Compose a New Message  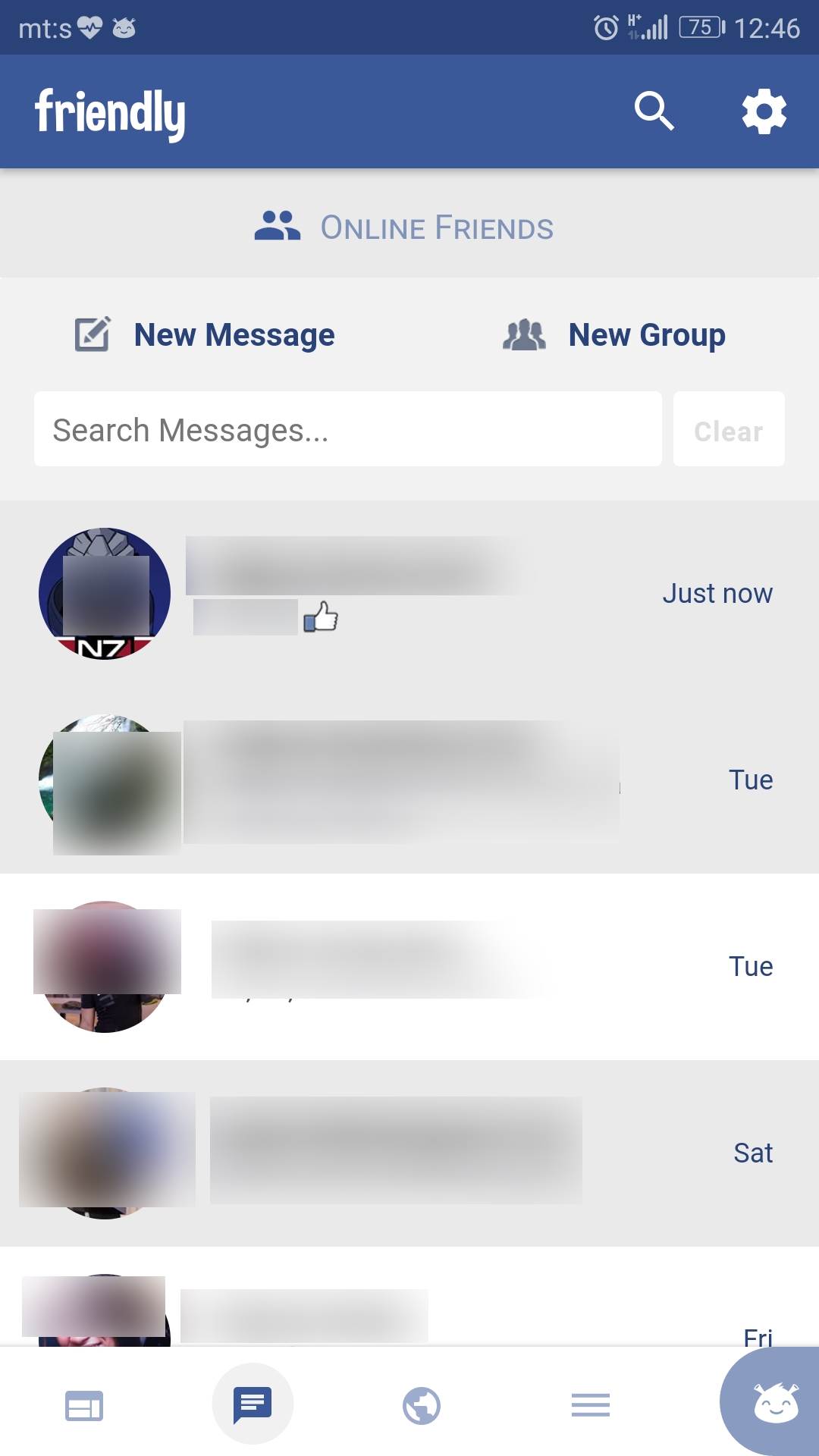[x=205, y=334]
